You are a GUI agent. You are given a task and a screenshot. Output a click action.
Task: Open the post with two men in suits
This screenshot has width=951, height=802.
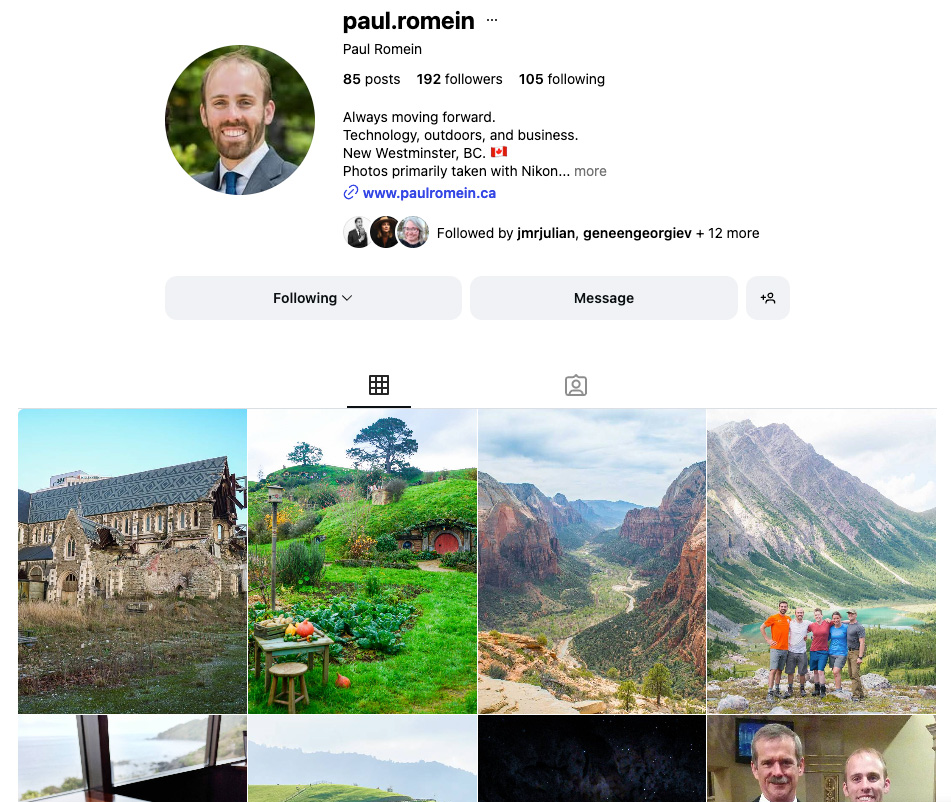[821, 760]
